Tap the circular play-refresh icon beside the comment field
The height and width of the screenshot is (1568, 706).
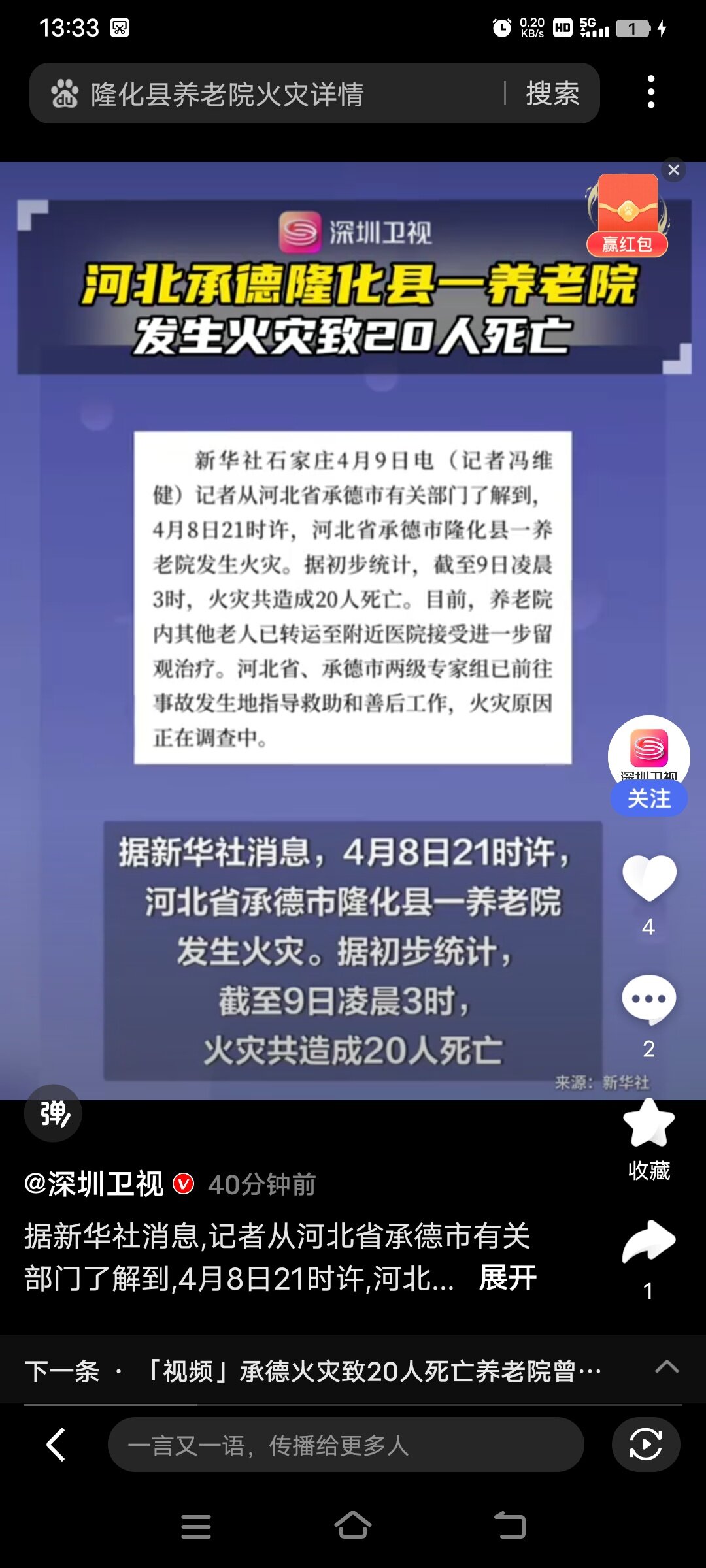click(645, 1445)
